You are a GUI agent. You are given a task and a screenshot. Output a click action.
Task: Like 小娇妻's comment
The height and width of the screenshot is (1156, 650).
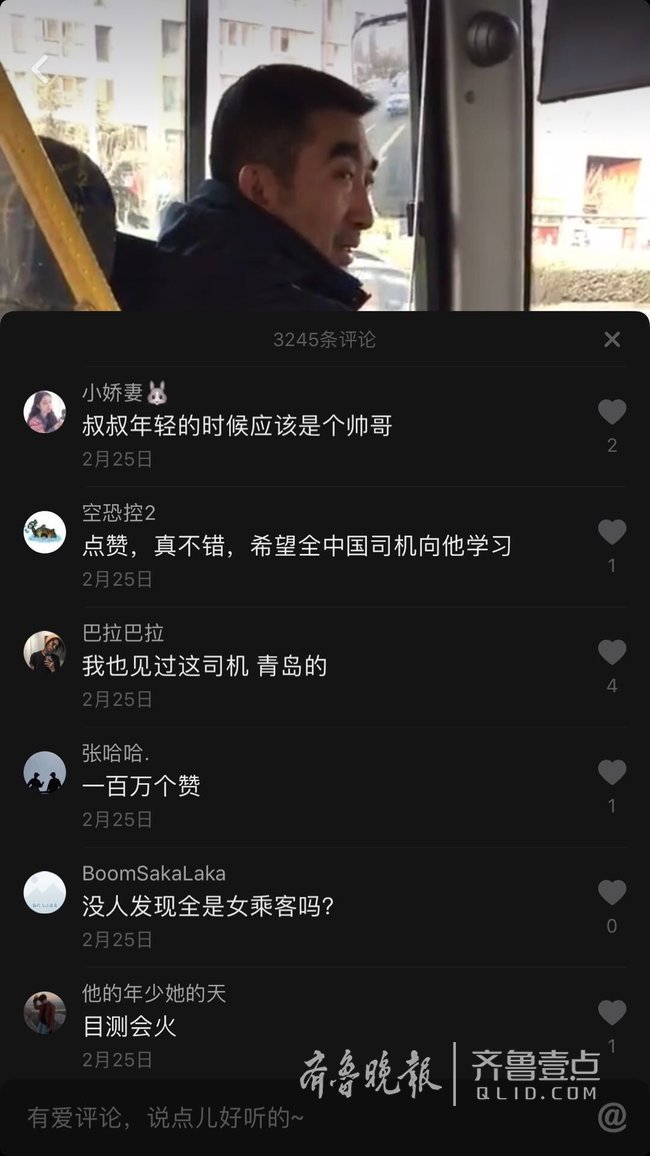(x=612, y=412)
